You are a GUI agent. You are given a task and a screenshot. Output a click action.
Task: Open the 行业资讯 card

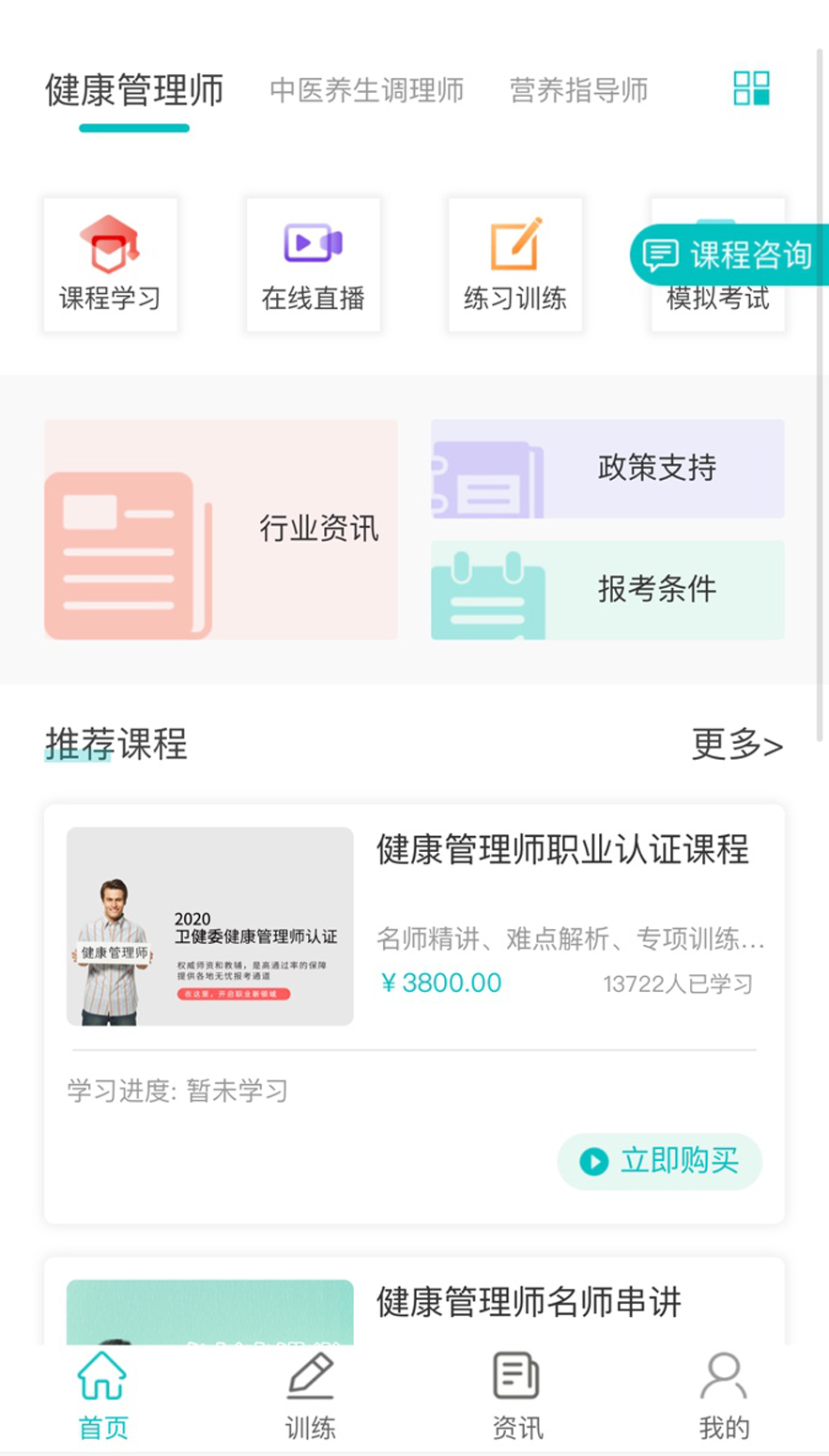[x=221, y=529]
